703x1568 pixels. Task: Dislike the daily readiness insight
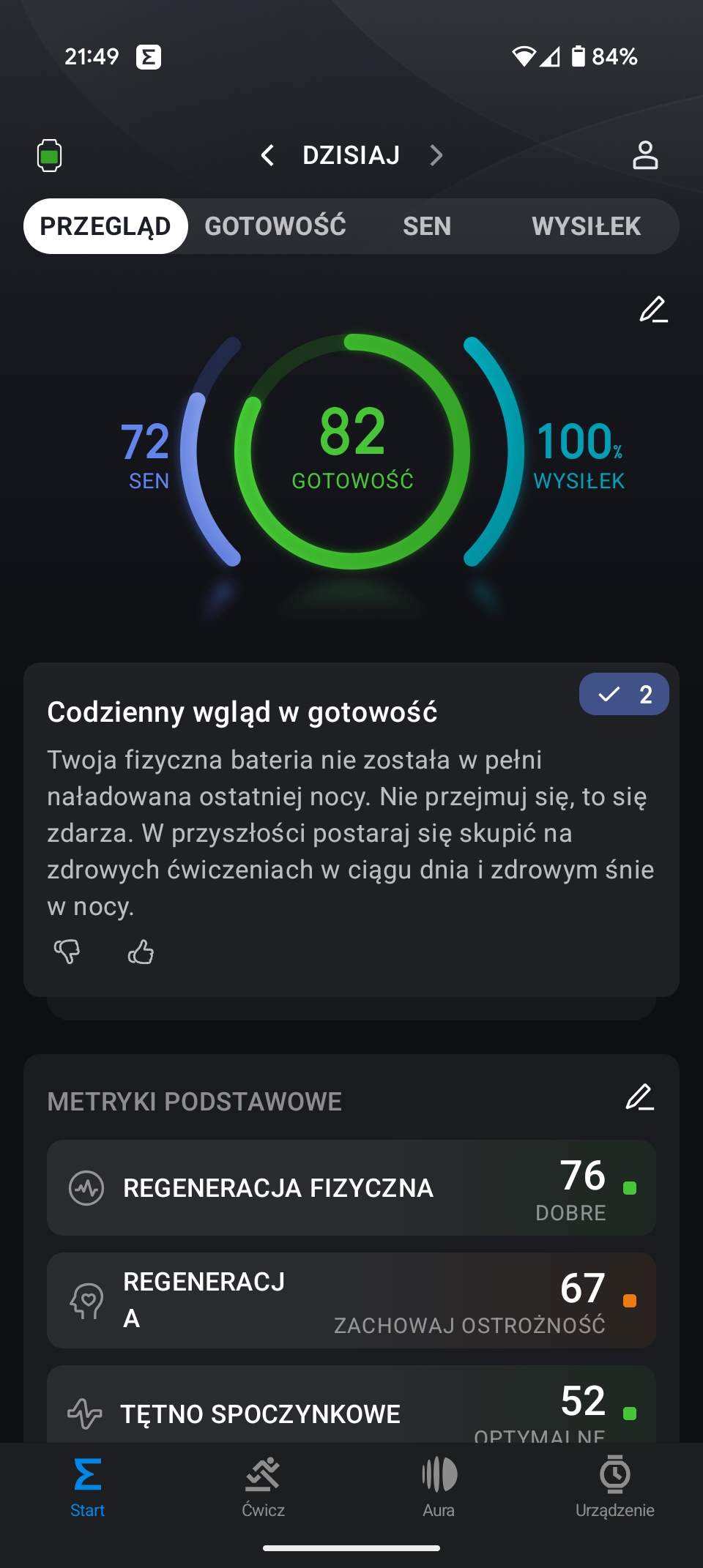67,952
